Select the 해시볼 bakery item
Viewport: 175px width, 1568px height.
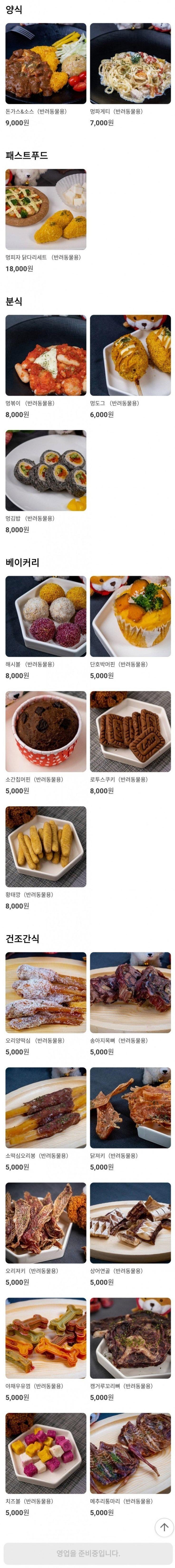pos(46,616)
